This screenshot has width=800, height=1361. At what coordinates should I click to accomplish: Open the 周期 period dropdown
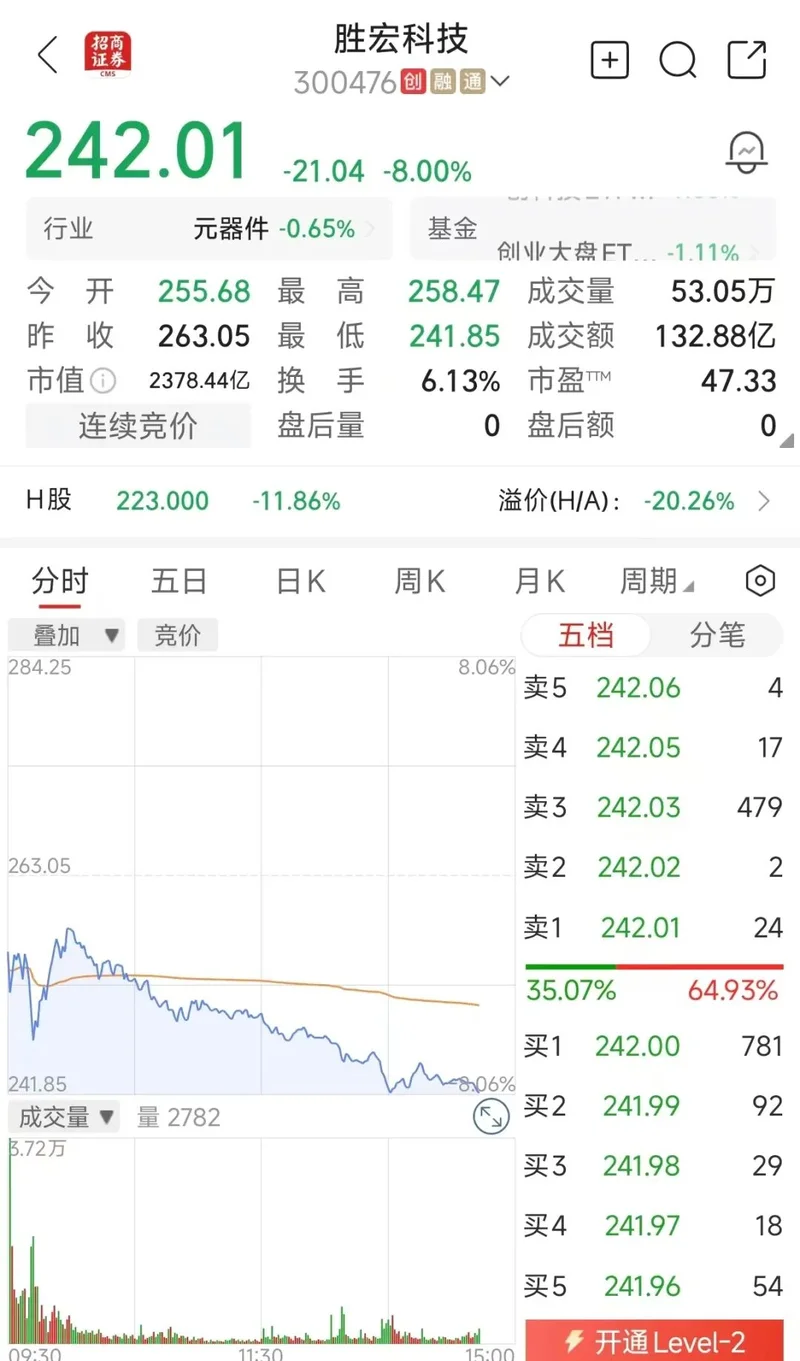coord(657,581)
